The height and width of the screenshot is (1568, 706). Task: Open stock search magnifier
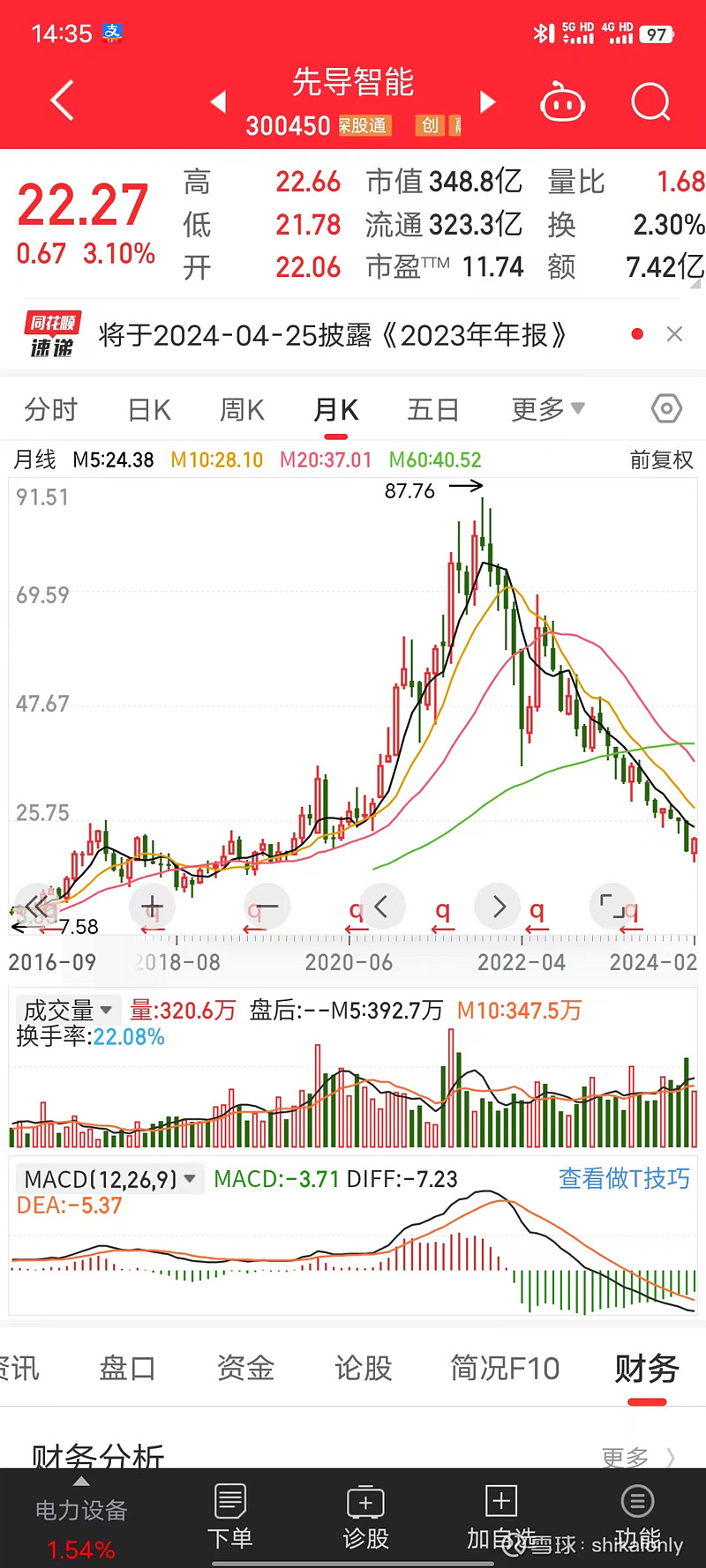651,102
